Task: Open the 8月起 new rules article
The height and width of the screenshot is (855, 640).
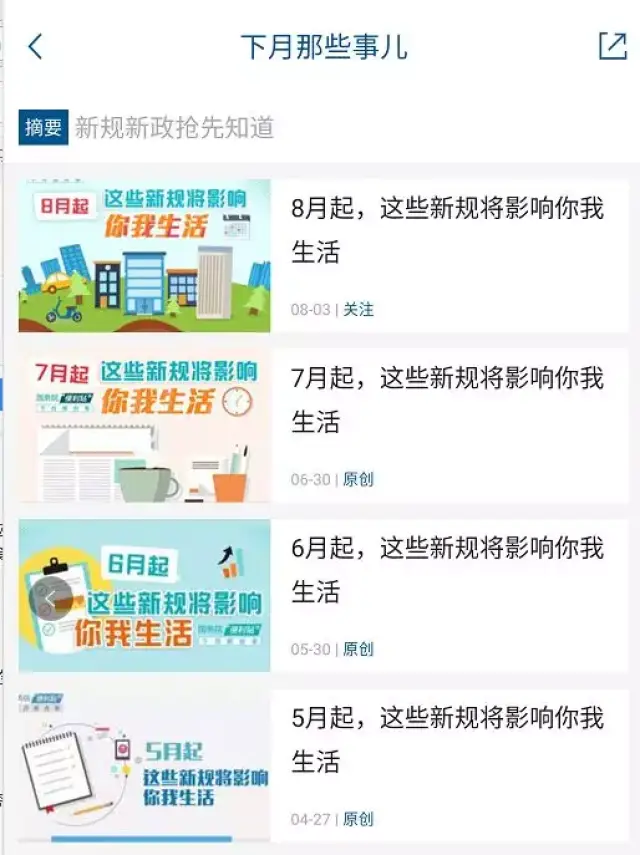Action: pyautogui.click(x=447, y=230)
